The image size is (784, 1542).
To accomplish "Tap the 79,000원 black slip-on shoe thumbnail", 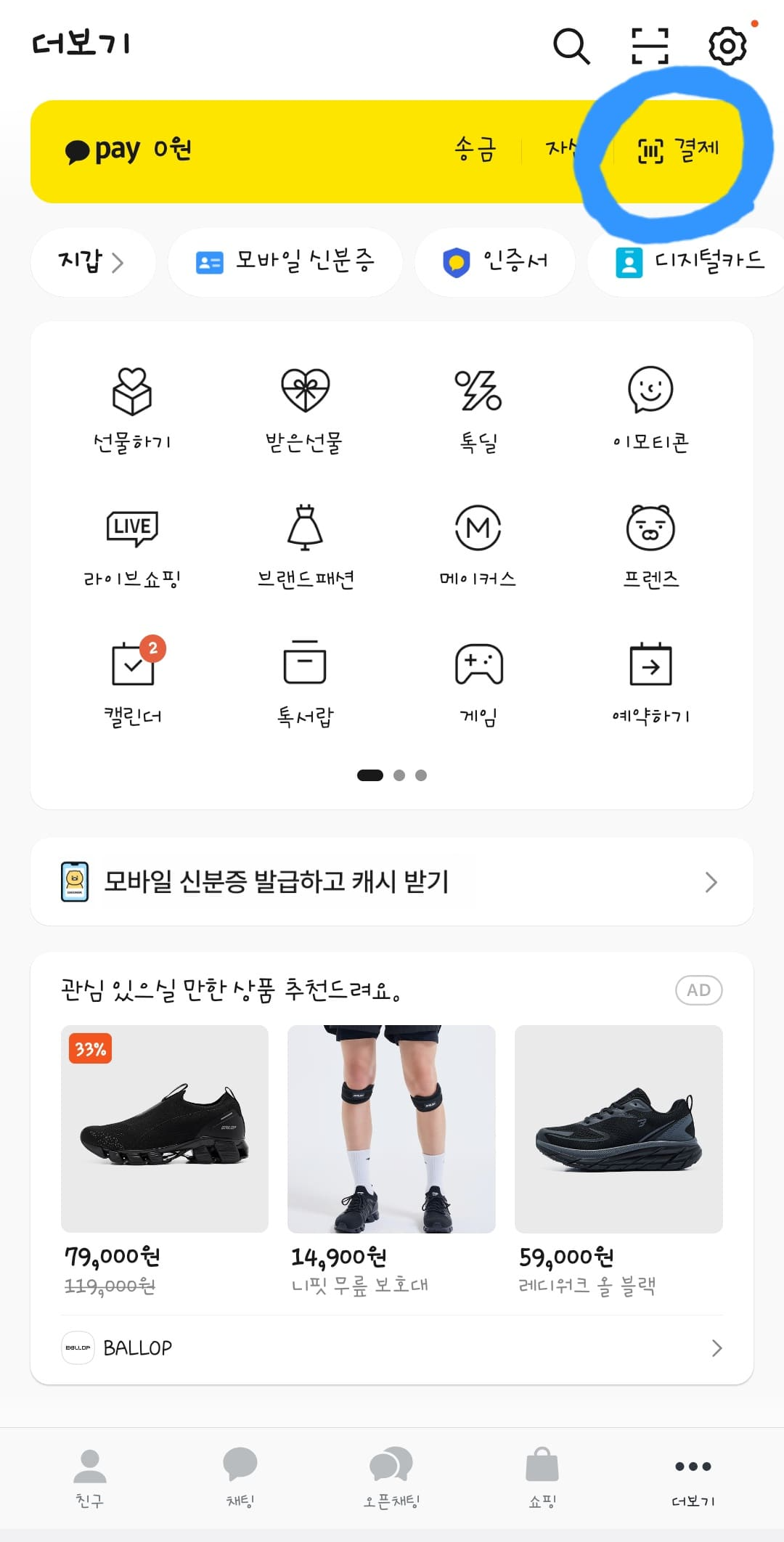I will coord(165,1129).
